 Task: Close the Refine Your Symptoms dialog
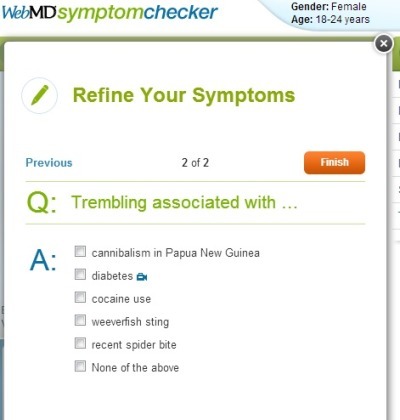383,44
